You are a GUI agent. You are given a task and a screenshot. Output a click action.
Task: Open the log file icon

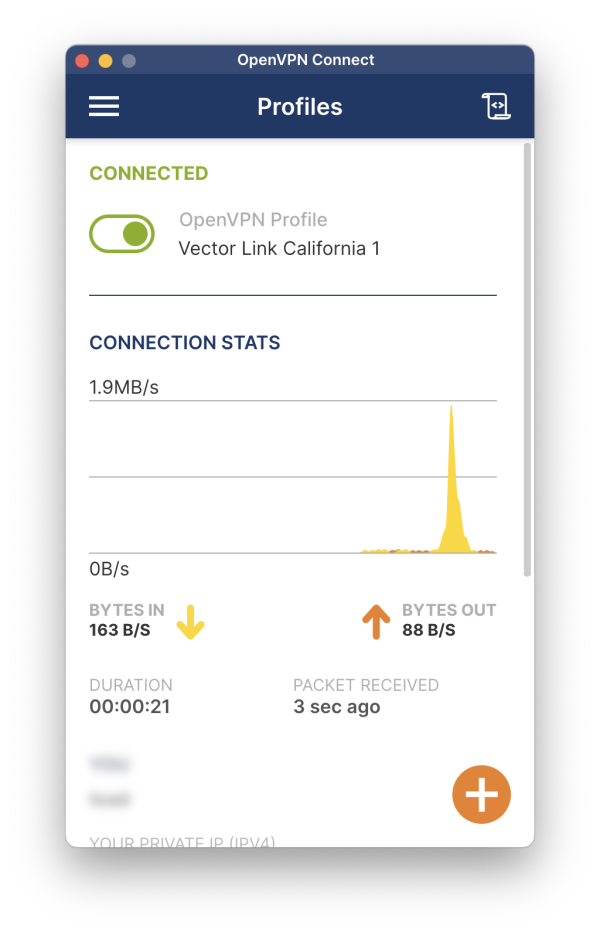(x=496, y=107)
